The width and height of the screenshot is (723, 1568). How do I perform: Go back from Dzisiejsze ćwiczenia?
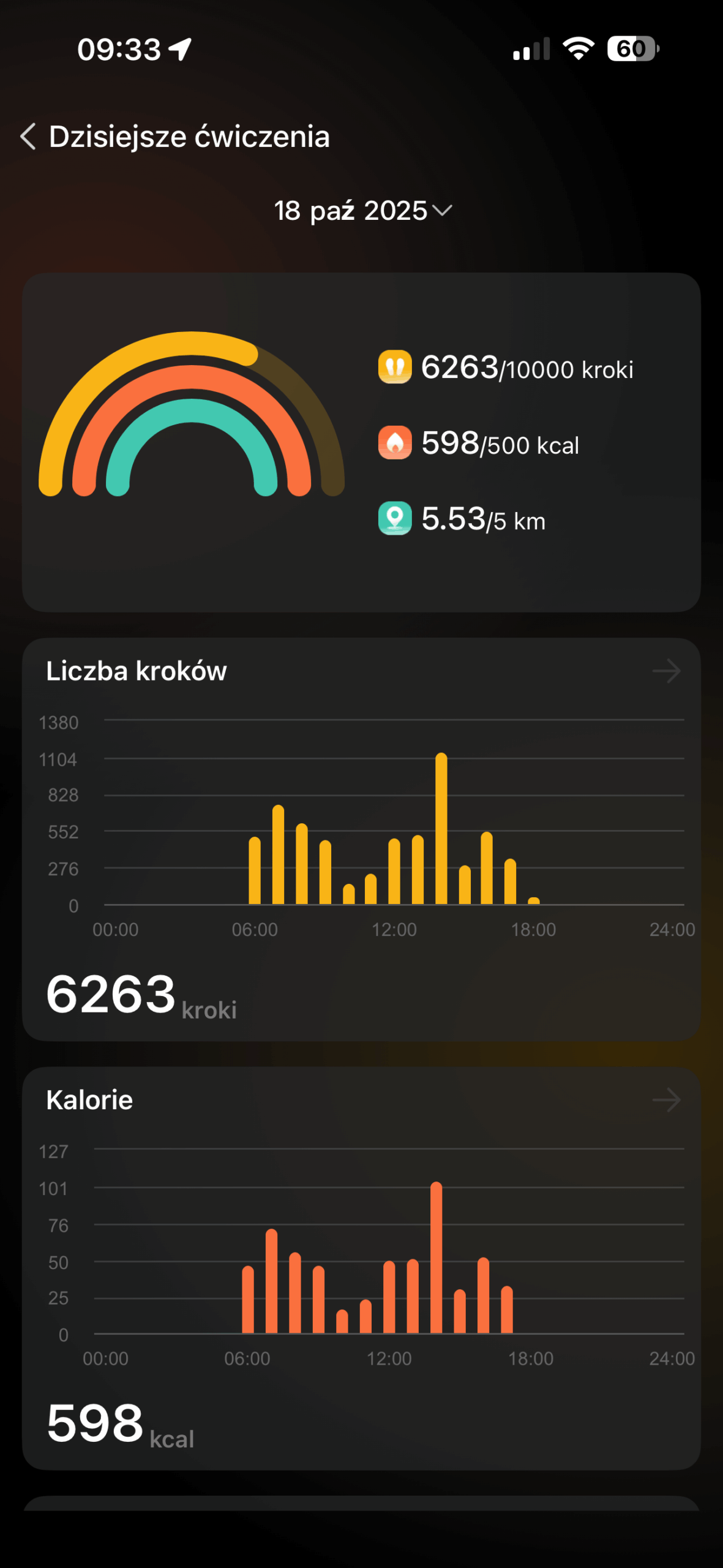tap(28, 136)
